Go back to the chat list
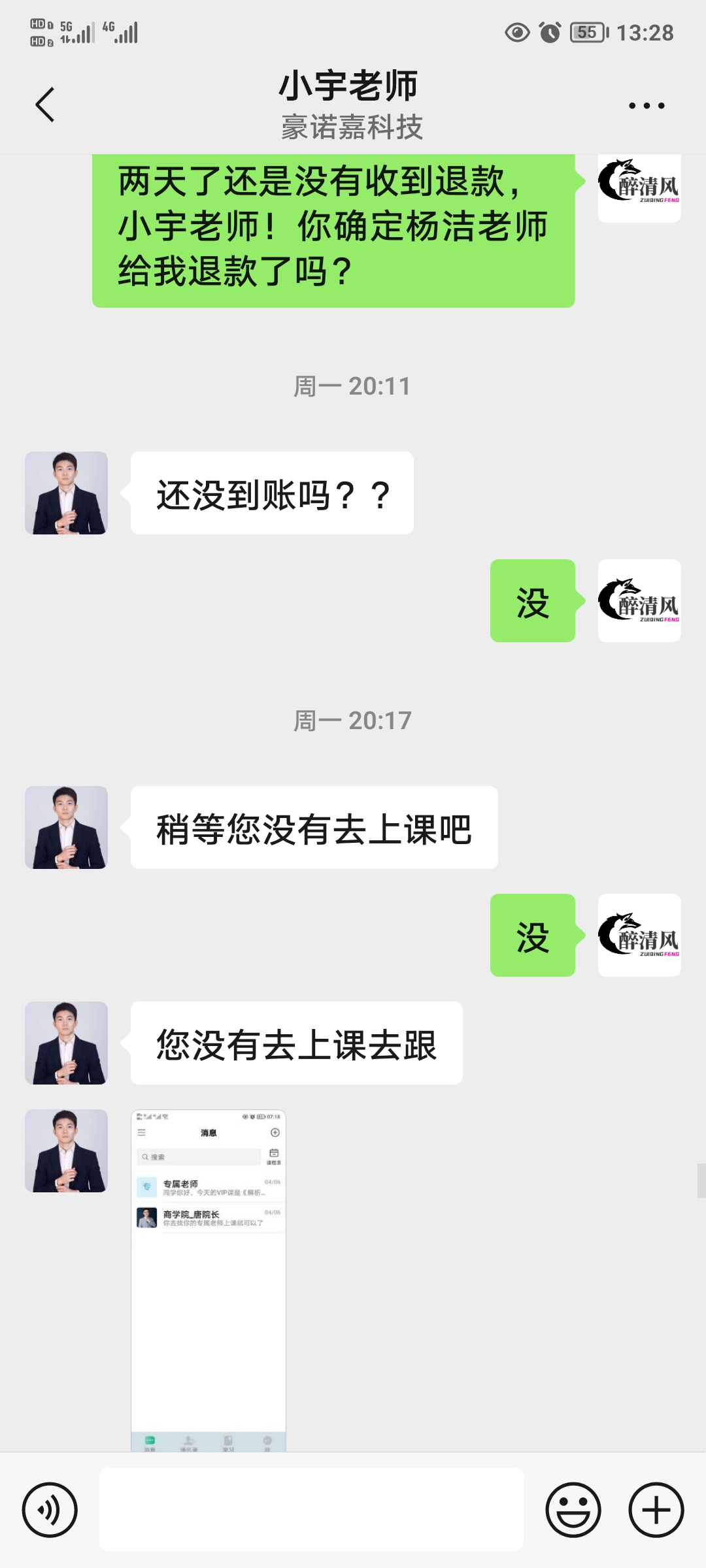Screen dimensions: 706x1568 pyautogui.click(x=44, y=105)
